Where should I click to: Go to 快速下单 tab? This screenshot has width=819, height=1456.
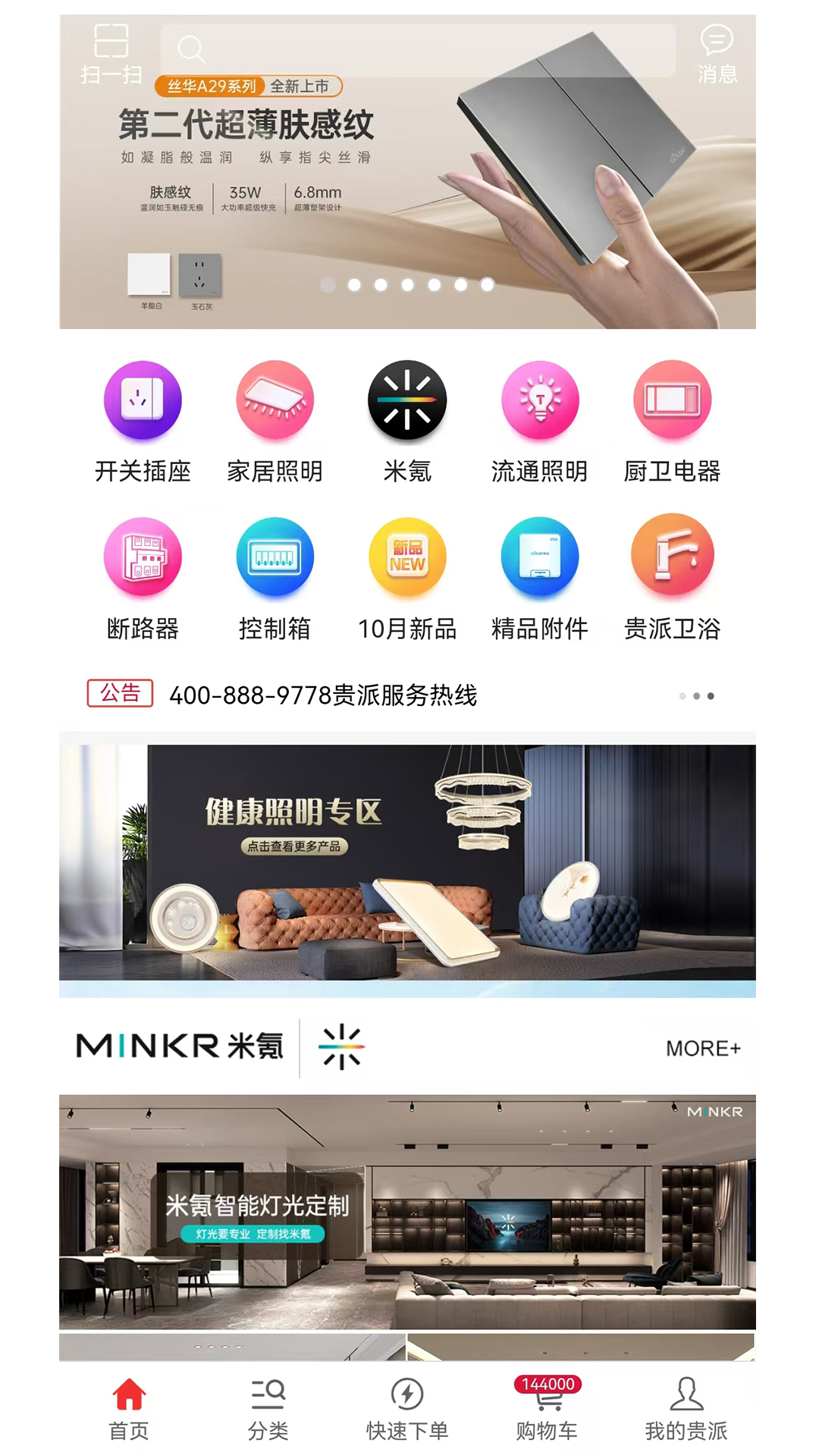(407, 1409)
